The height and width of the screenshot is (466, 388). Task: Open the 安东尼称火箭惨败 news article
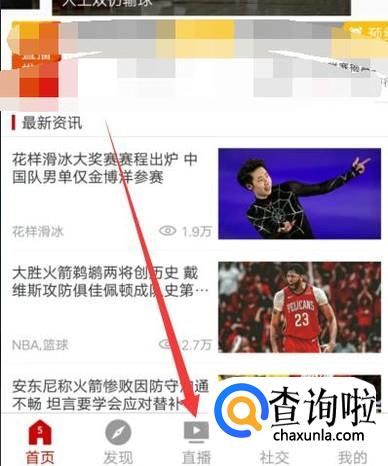(x=110, y=395)
